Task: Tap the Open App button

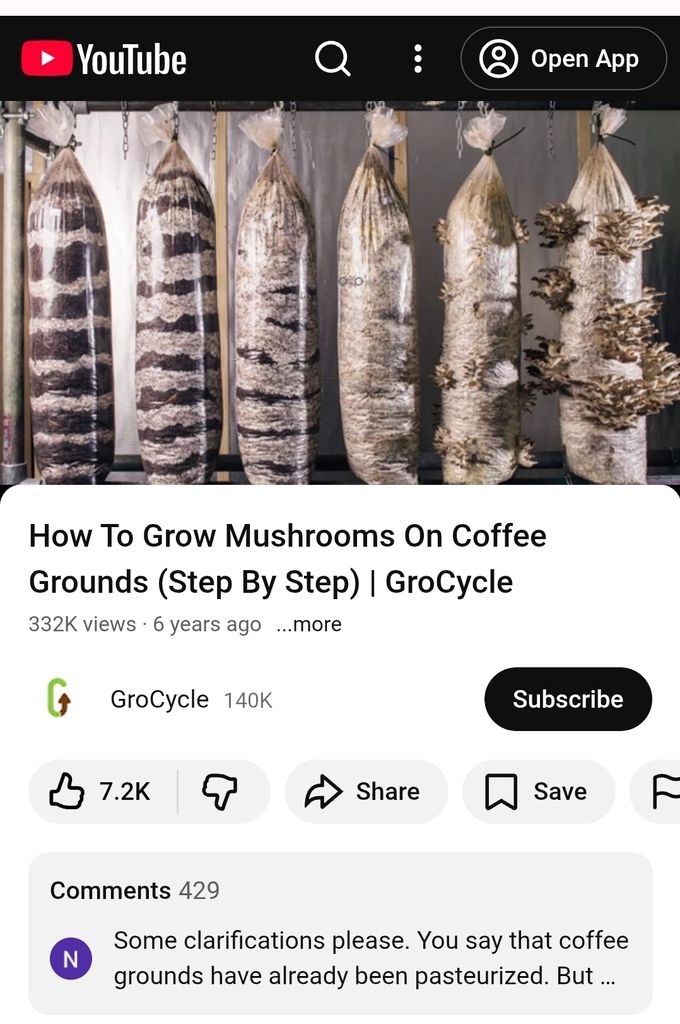Action: point(563,59)
